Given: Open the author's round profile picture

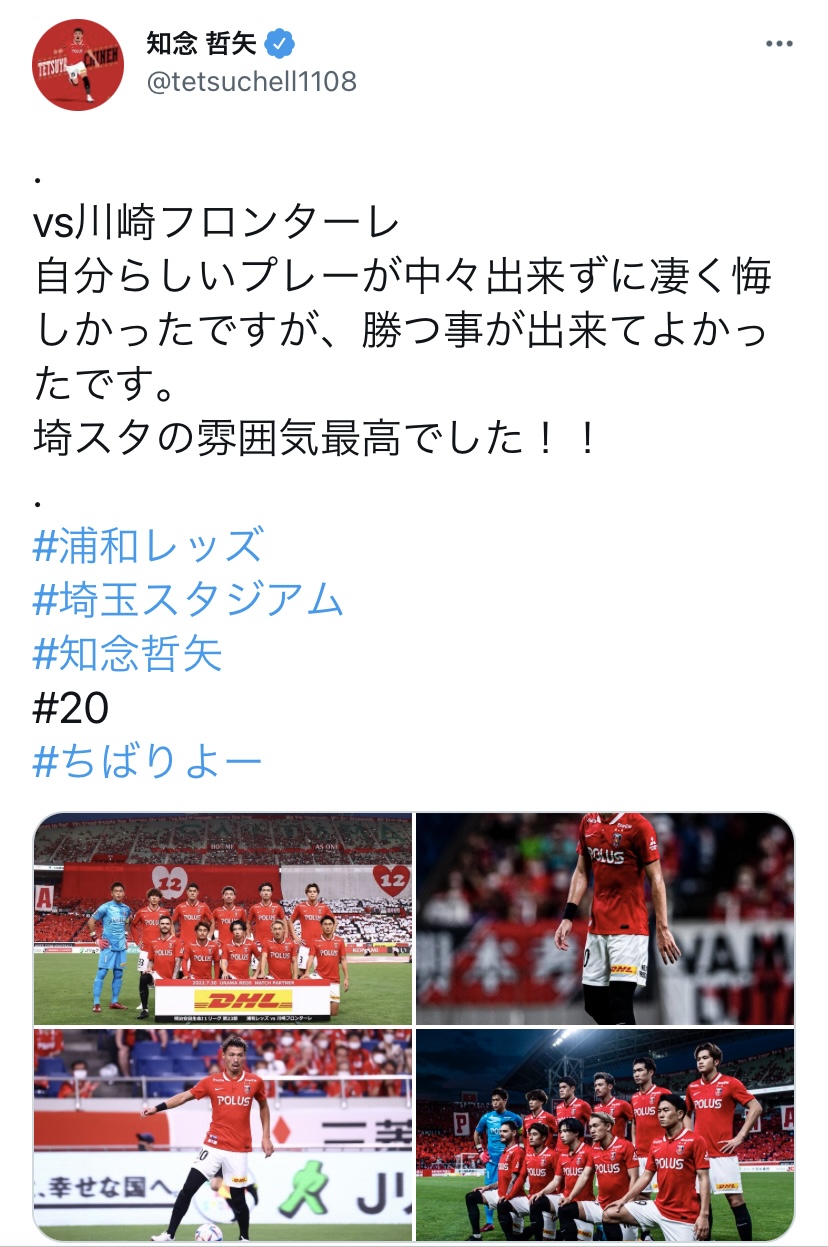Looking at the screenshot, I should 78,64.
